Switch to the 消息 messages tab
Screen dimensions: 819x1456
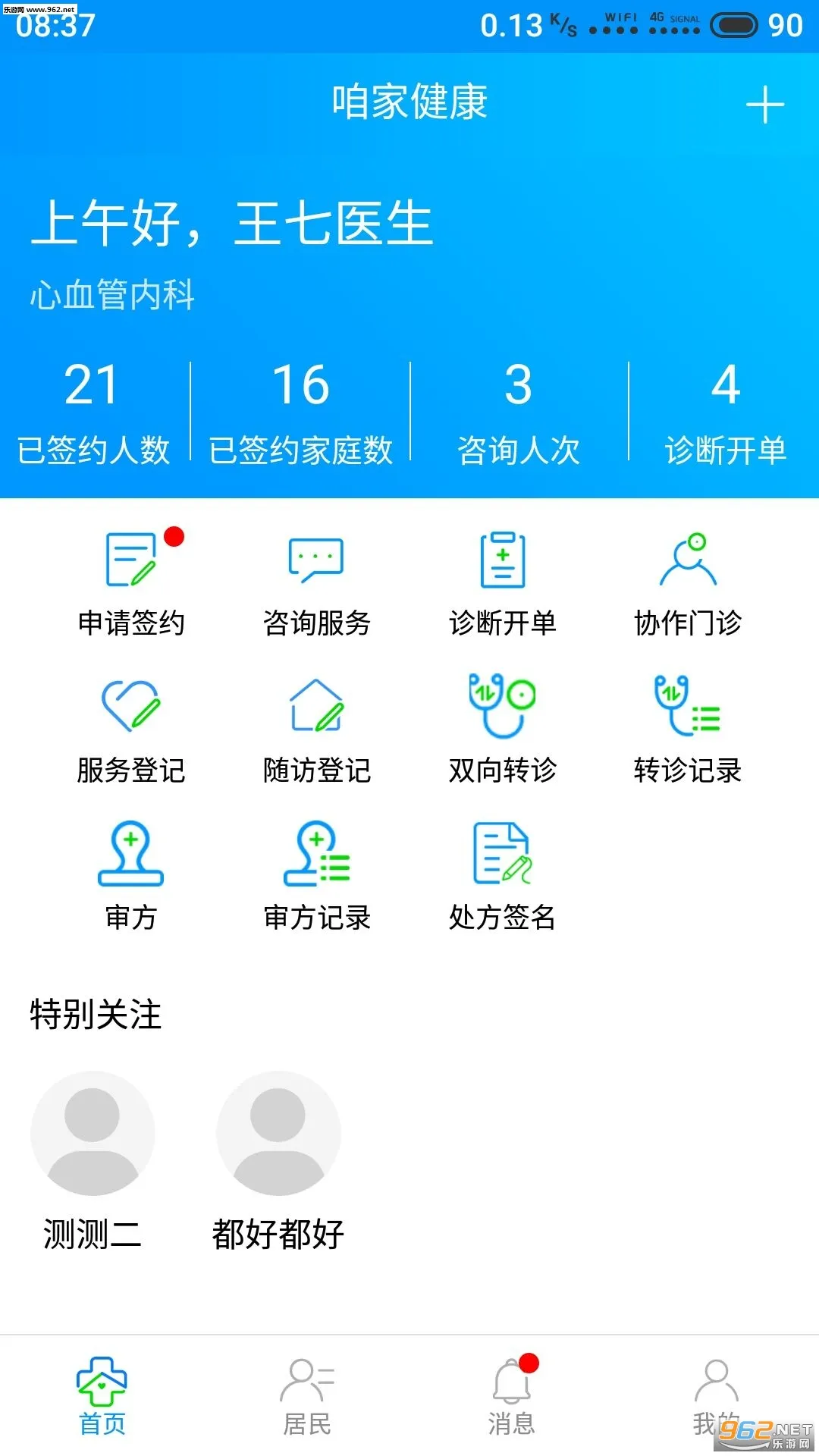pyautogui.click(x=512, y=1397)
